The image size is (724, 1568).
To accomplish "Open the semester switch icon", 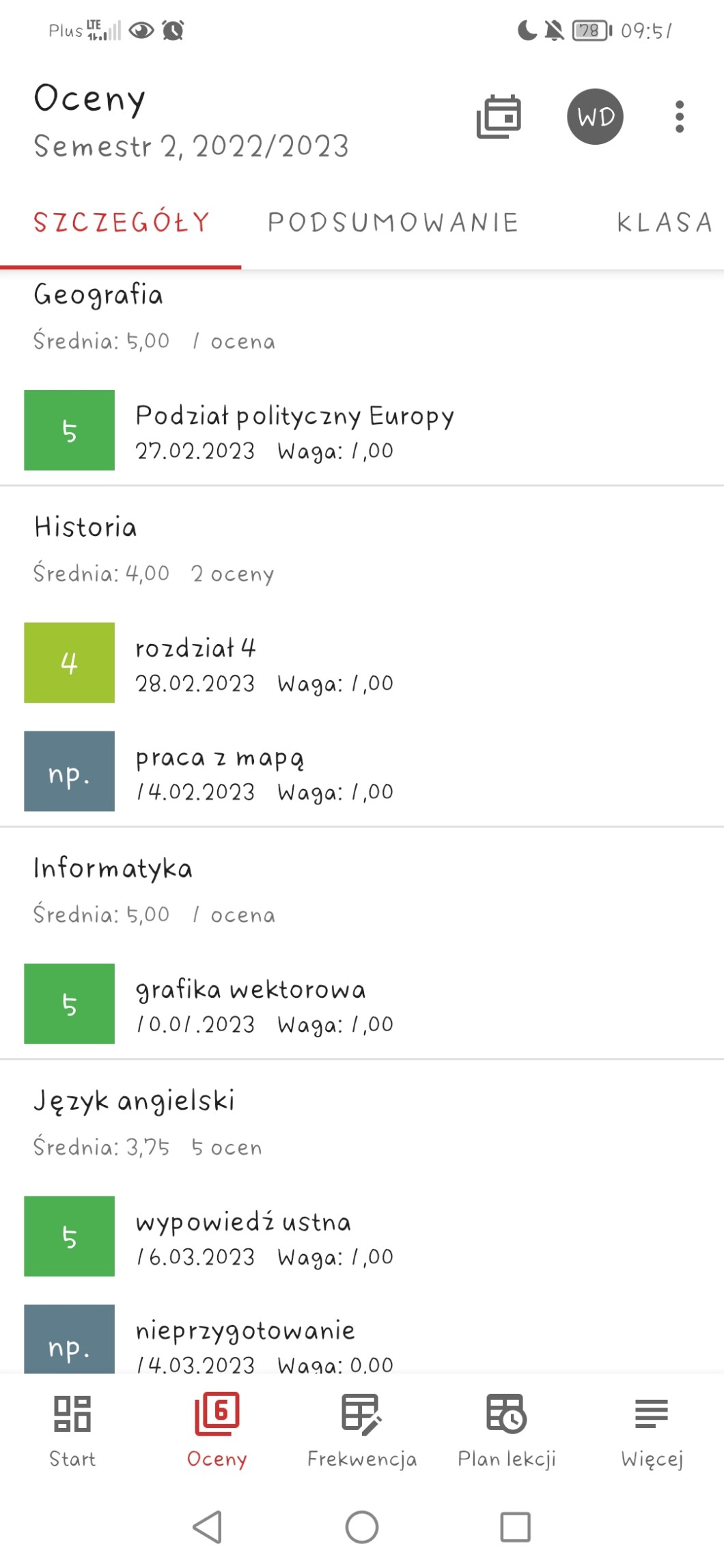I will pos(499,117).
